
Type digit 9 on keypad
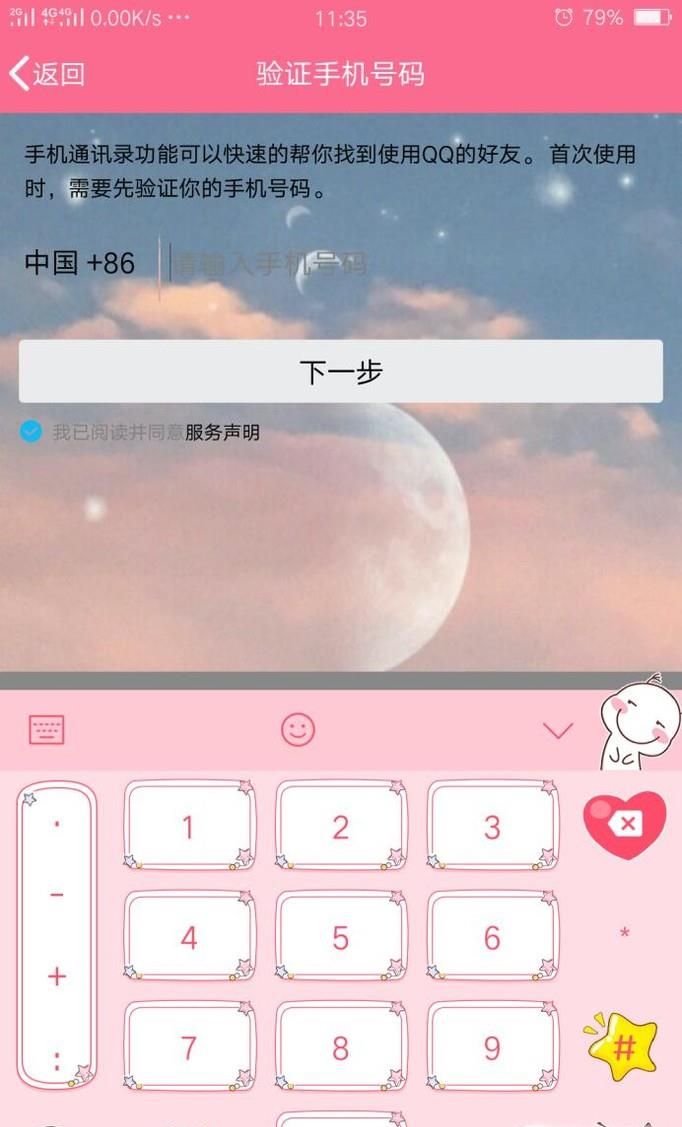492,1047
